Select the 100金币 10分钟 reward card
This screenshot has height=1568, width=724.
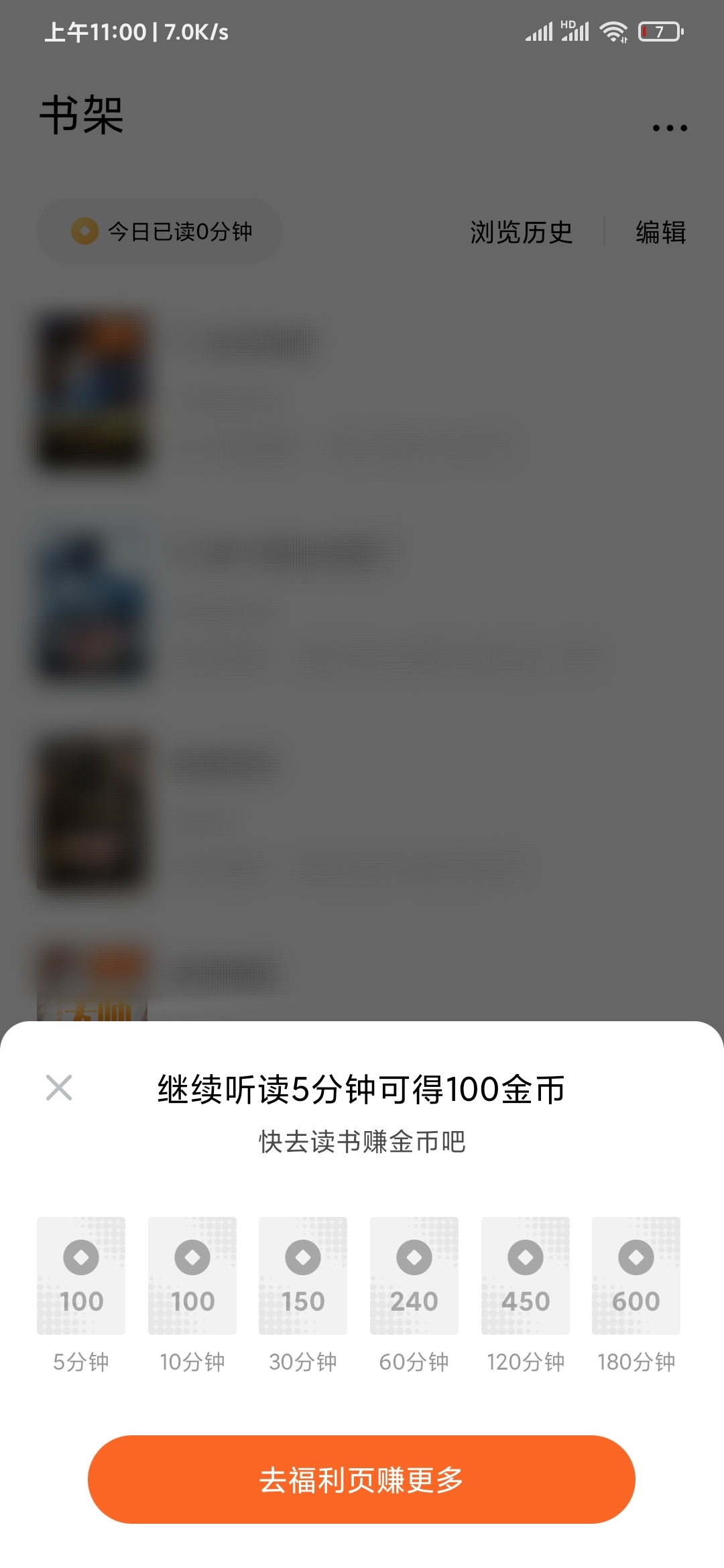click(192, 1273)
